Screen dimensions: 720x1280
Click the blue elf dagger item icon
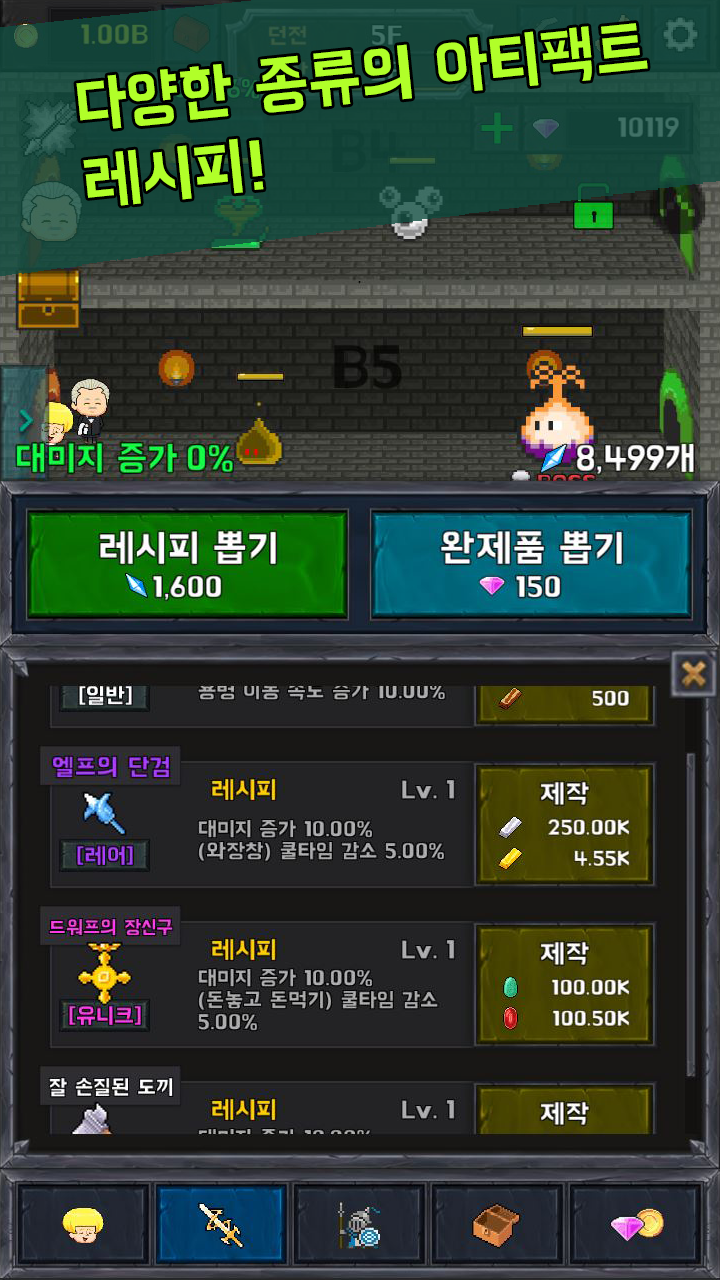pos(106,812)
